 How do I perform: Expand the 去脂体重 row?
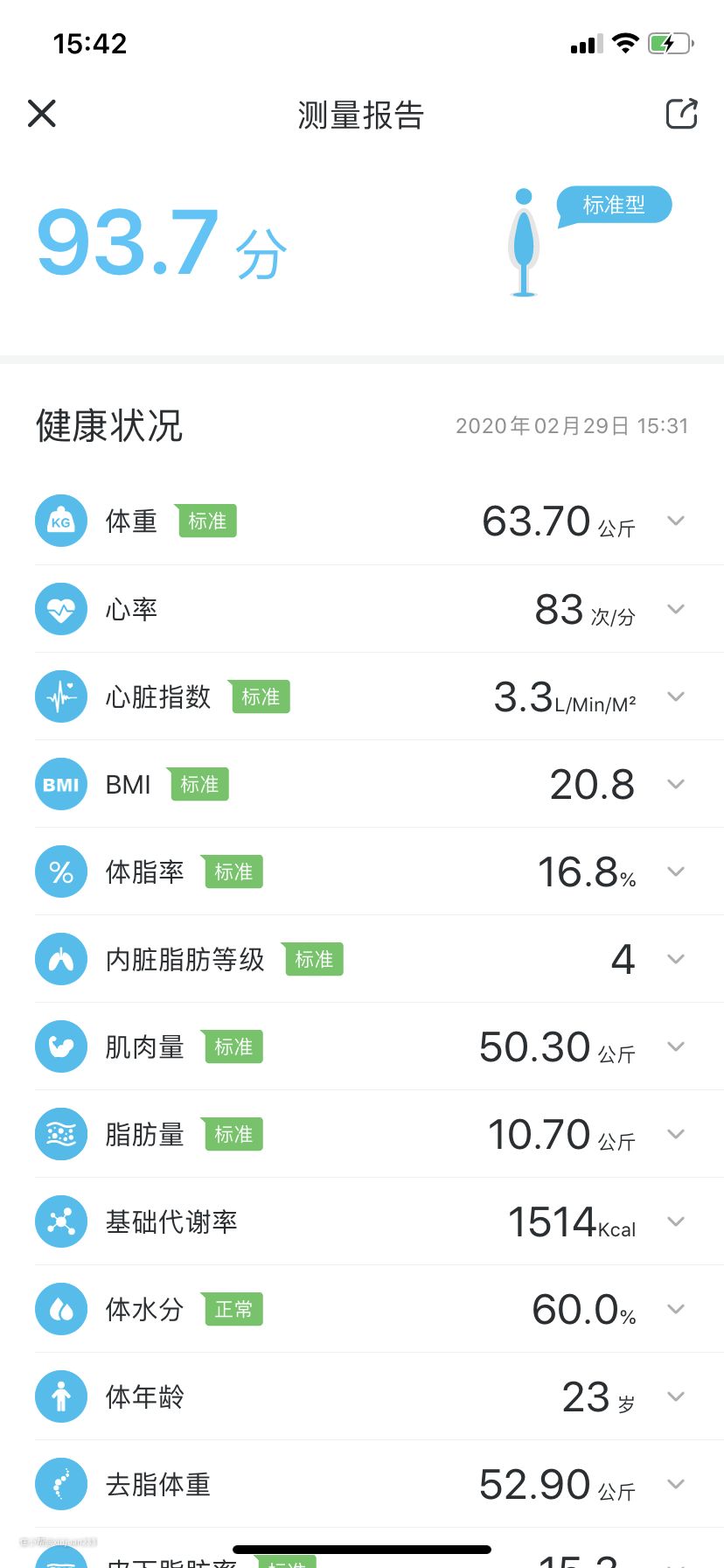pyautogui.click(x=675, y=1484)
